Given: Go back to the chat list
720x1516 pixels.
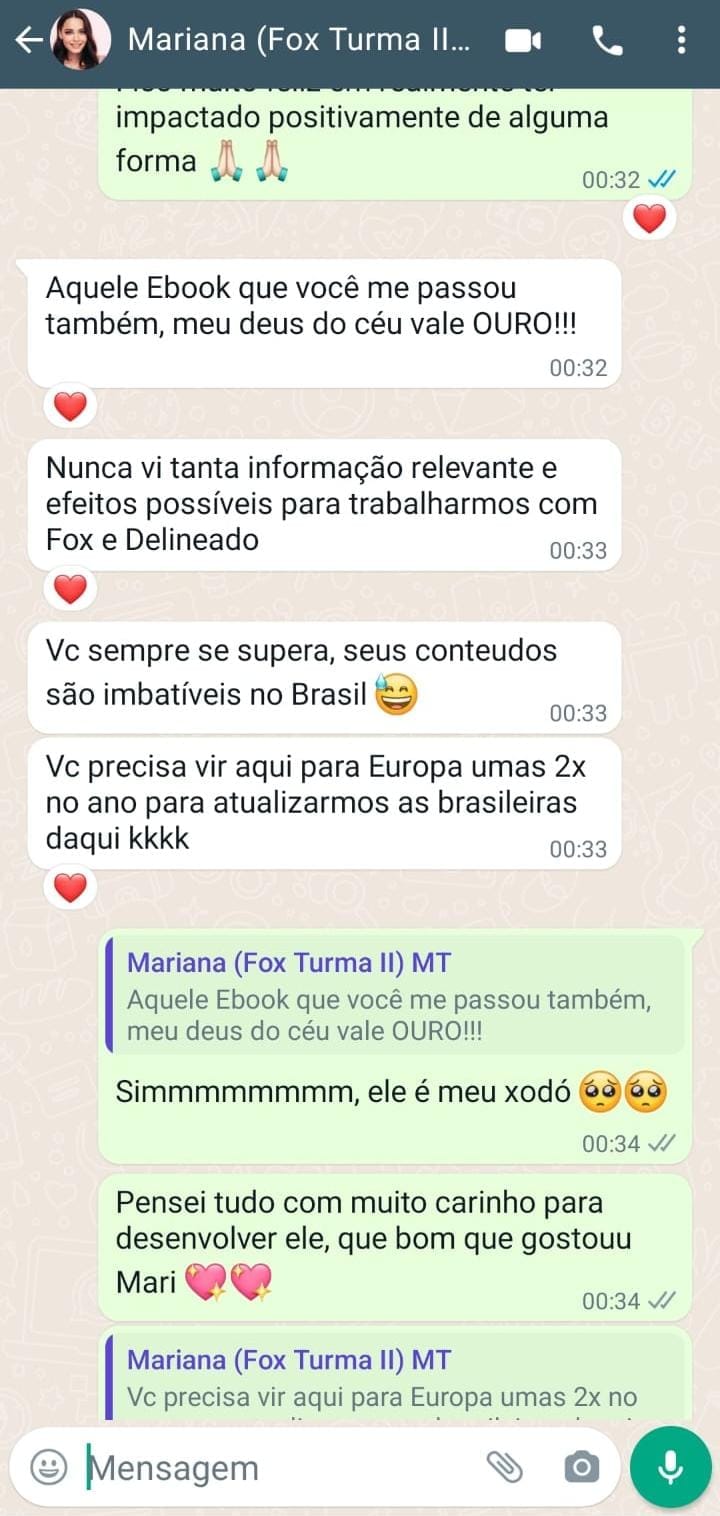Looking at the screenshot, I should point(29,40).
